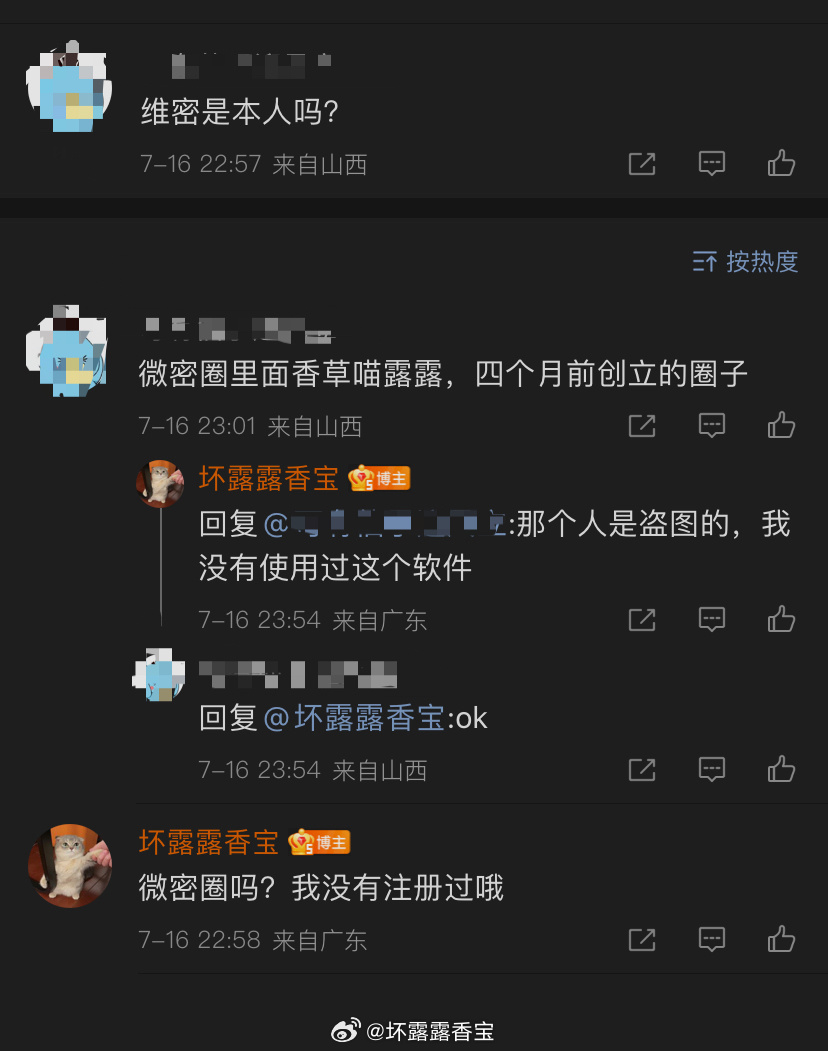Reply to the comment 我没有注册过哦
This screenshot has height=1051, width=828.
click(711, 939)
